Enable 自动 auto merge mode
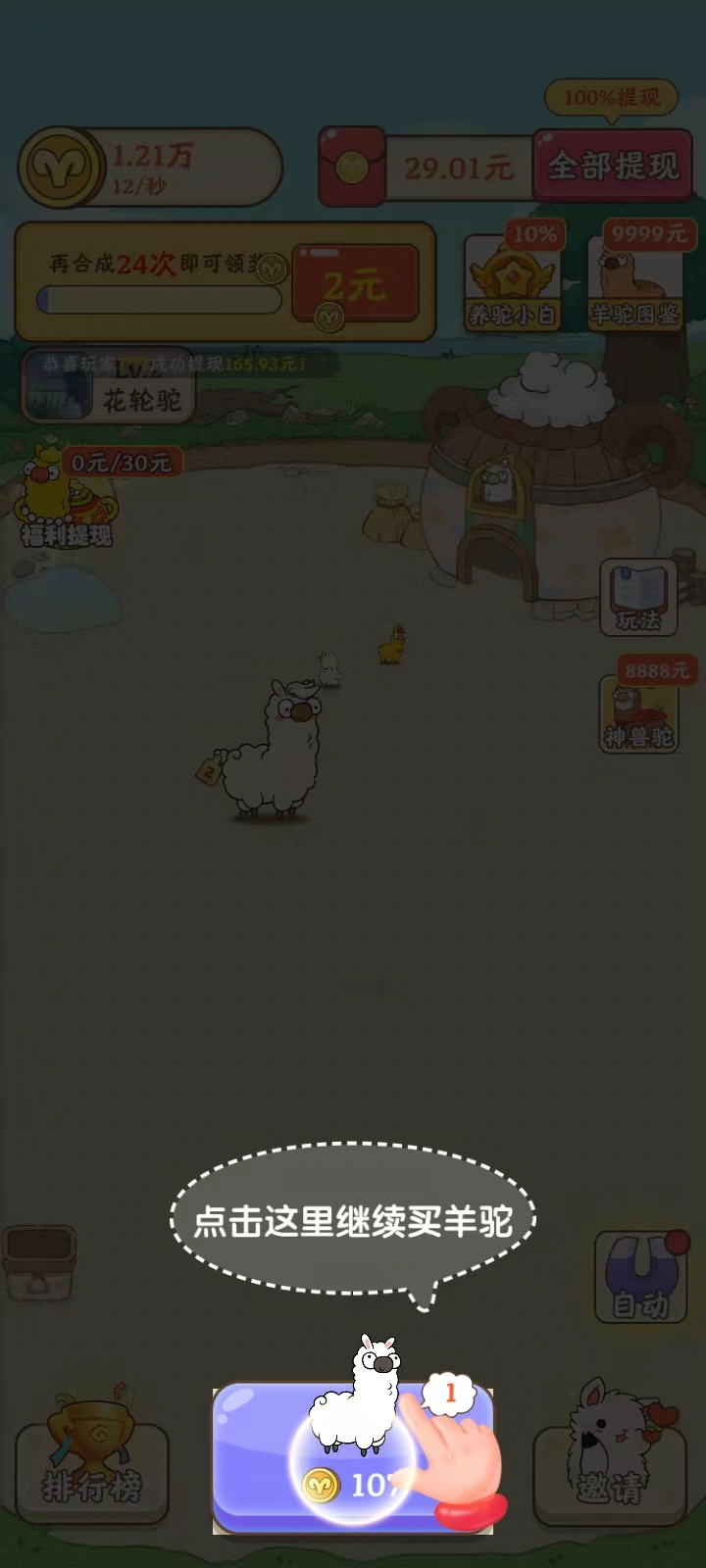Screen dimensions: 706x1568 (641, 1279)
